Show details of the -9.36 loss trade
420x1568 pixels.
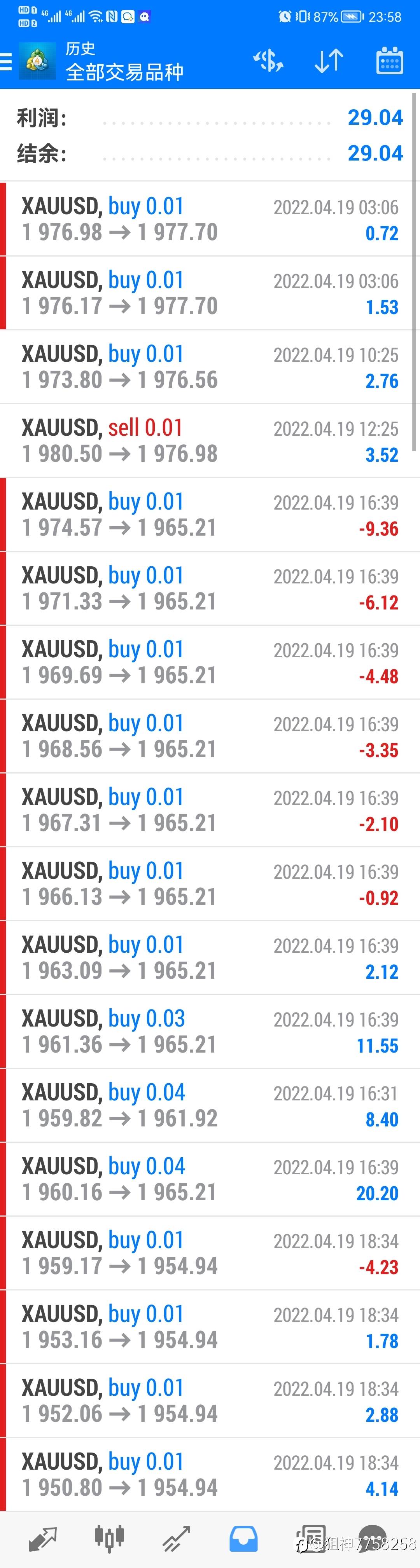click(x=210, y=515)
